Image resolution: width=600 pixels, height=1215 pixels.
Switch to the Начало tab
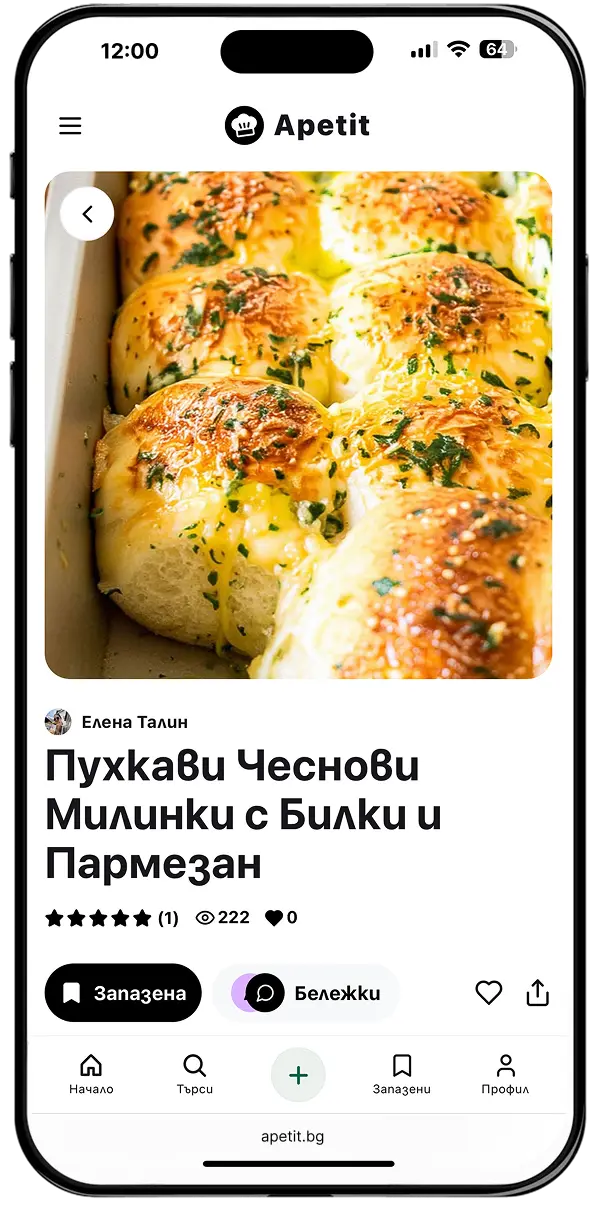[x=91, y=1075]
